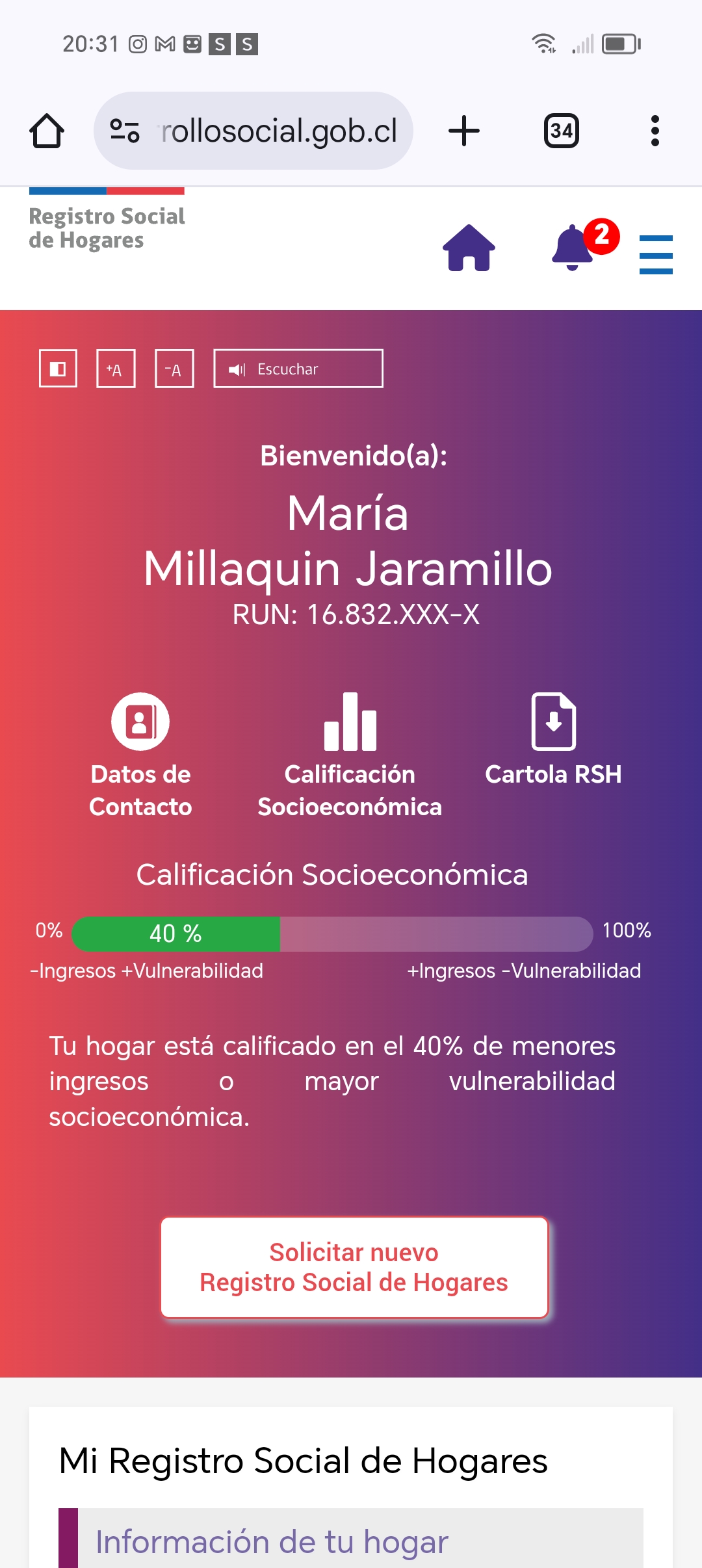Tap Solicitar nuevo Registro Social de Hogares
This screenshot has width=702, height=1568.
[354, 1267]
